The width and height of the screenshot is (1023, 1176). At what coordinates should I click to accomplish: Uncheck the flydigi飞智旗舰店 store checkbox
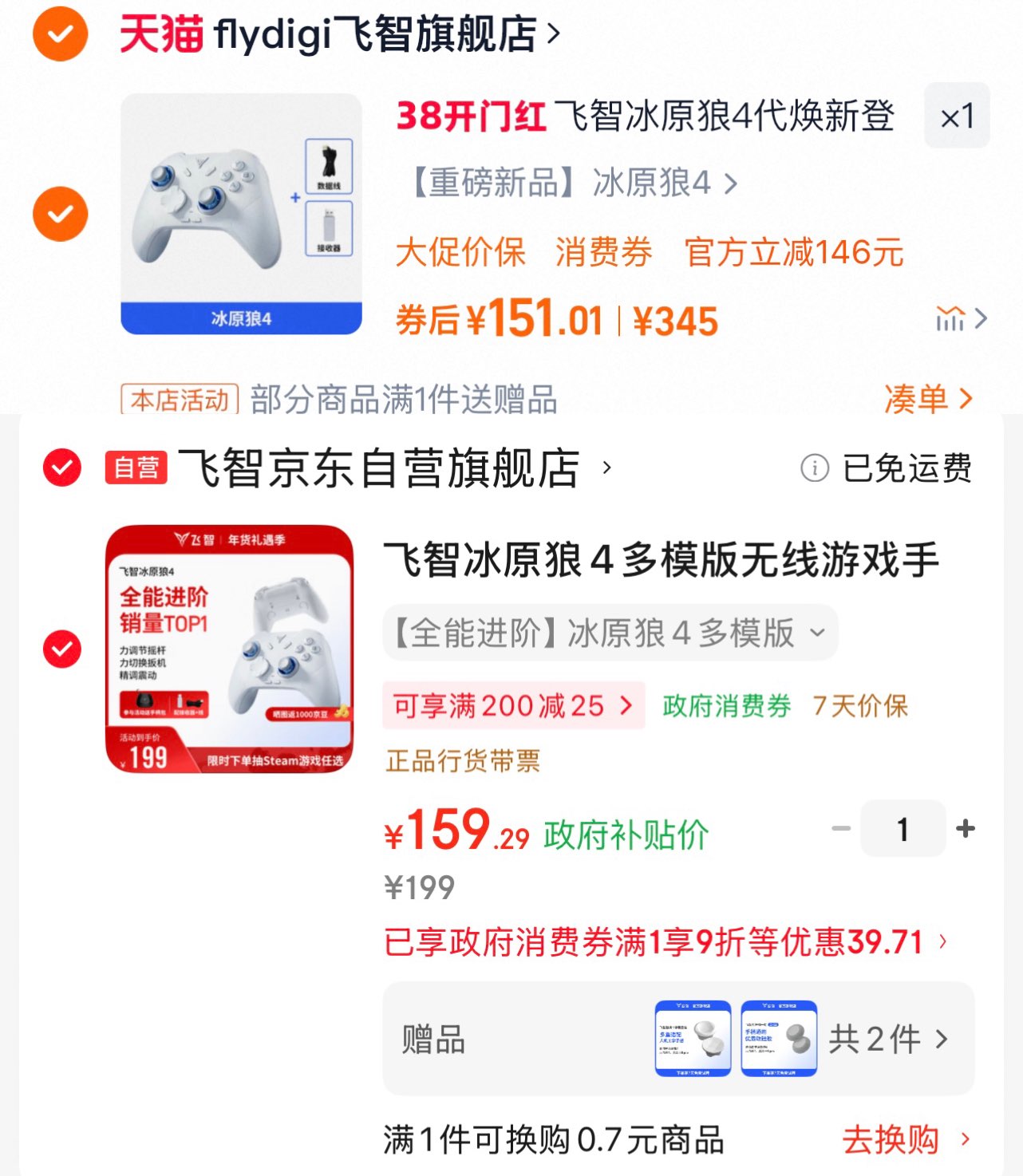(60, 34)
